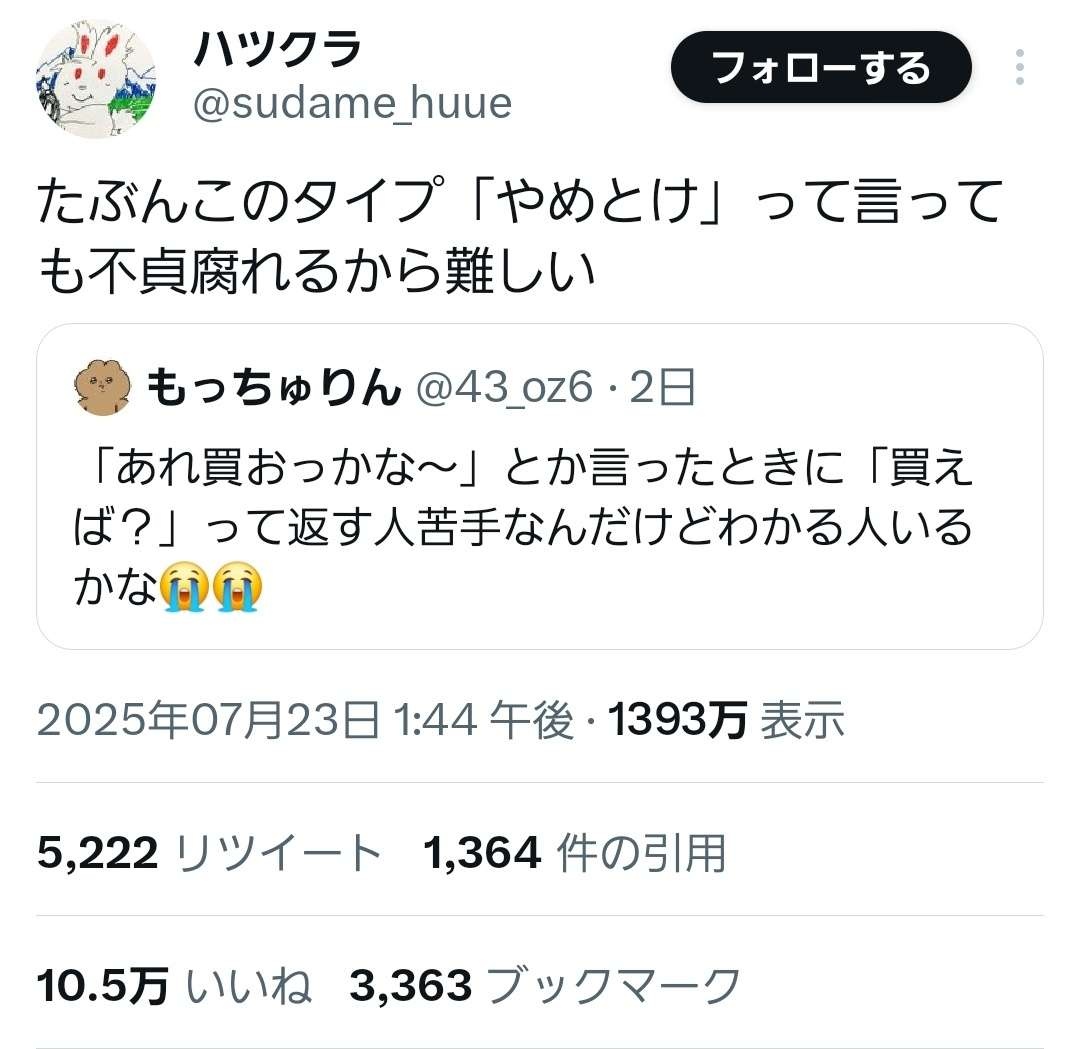Open the tweet overflow menu
The image size is (1080, 1049).
tap(1019, 67)
